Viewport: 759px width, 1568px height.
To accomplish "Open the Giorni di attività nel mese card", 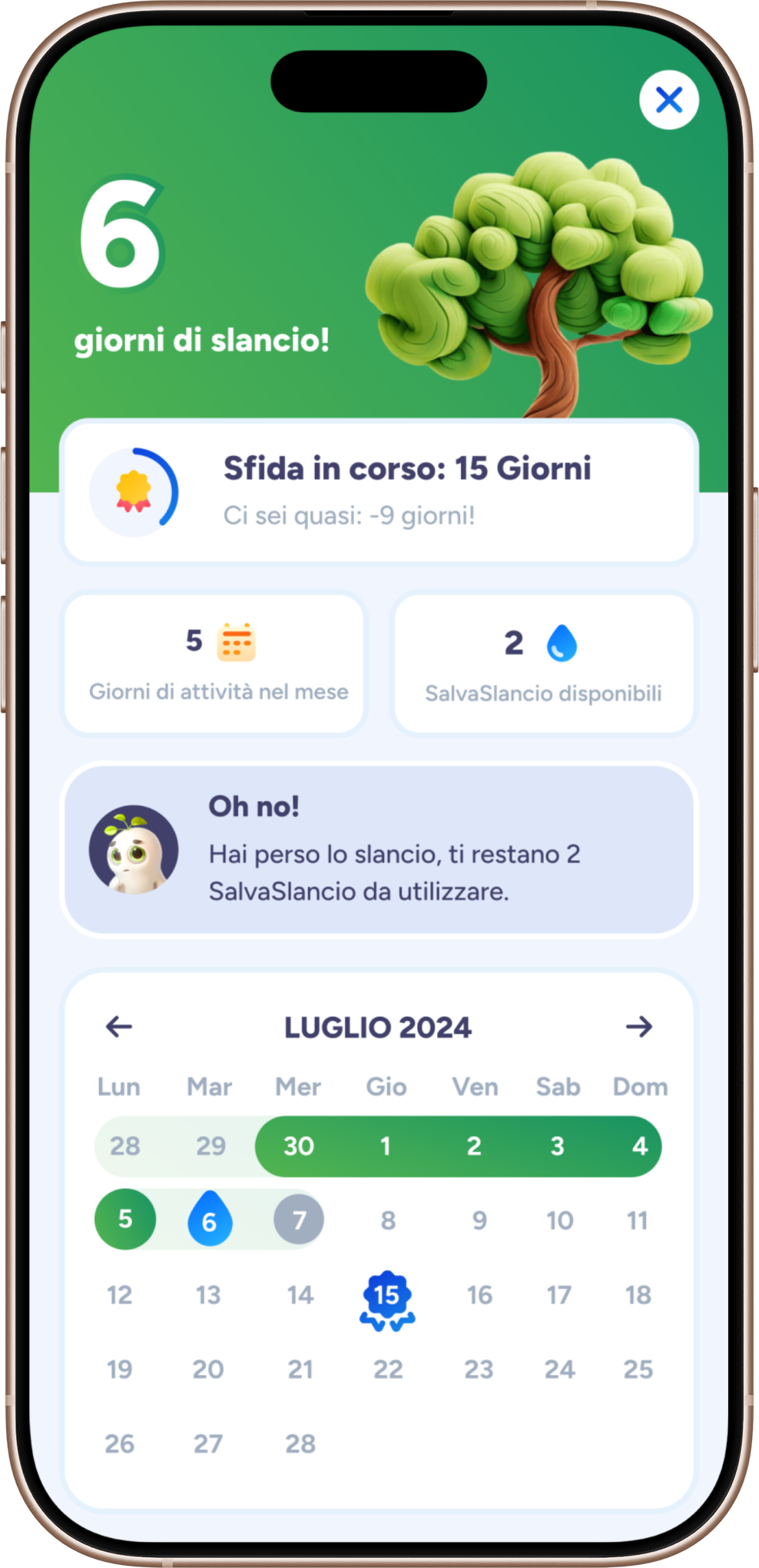I will (214, 664).
